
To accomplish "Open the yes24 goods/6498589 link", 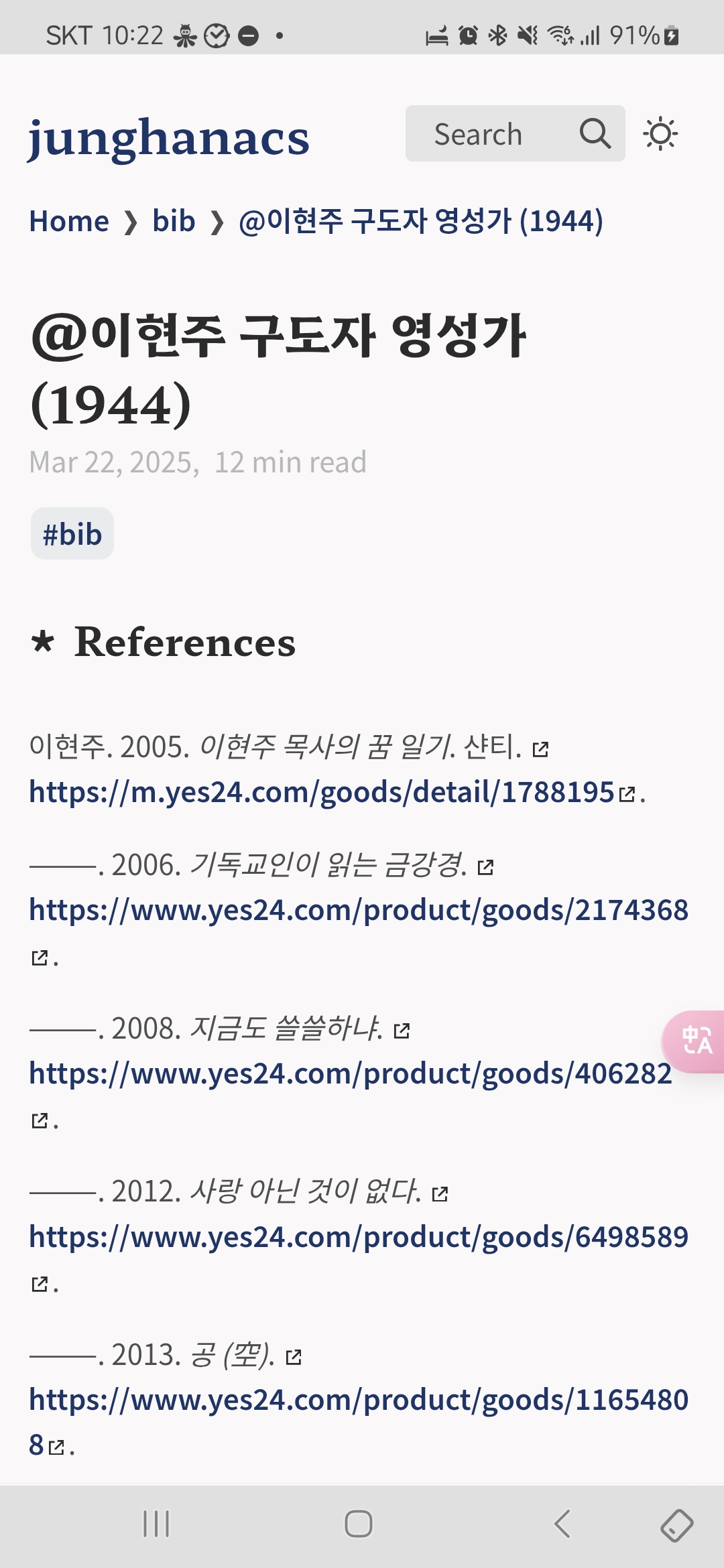I will coord(359,1237).
